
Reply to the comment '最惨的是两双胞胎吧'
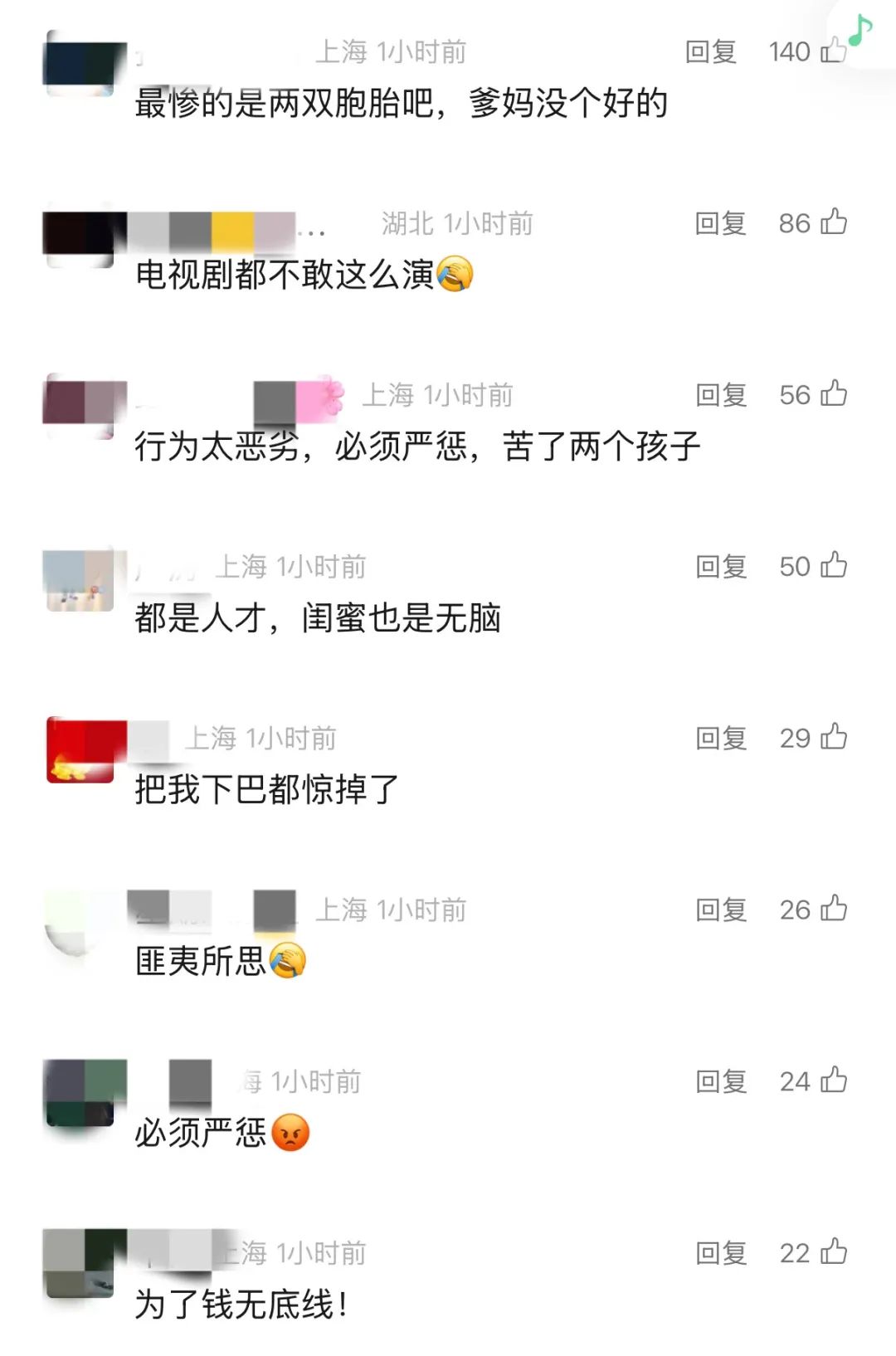(x=711, y=52)
